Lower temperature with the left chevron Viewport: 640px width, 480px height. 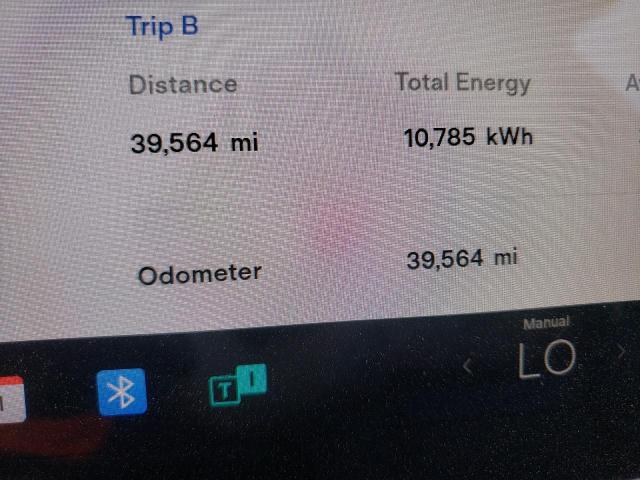tap(468, 366)
